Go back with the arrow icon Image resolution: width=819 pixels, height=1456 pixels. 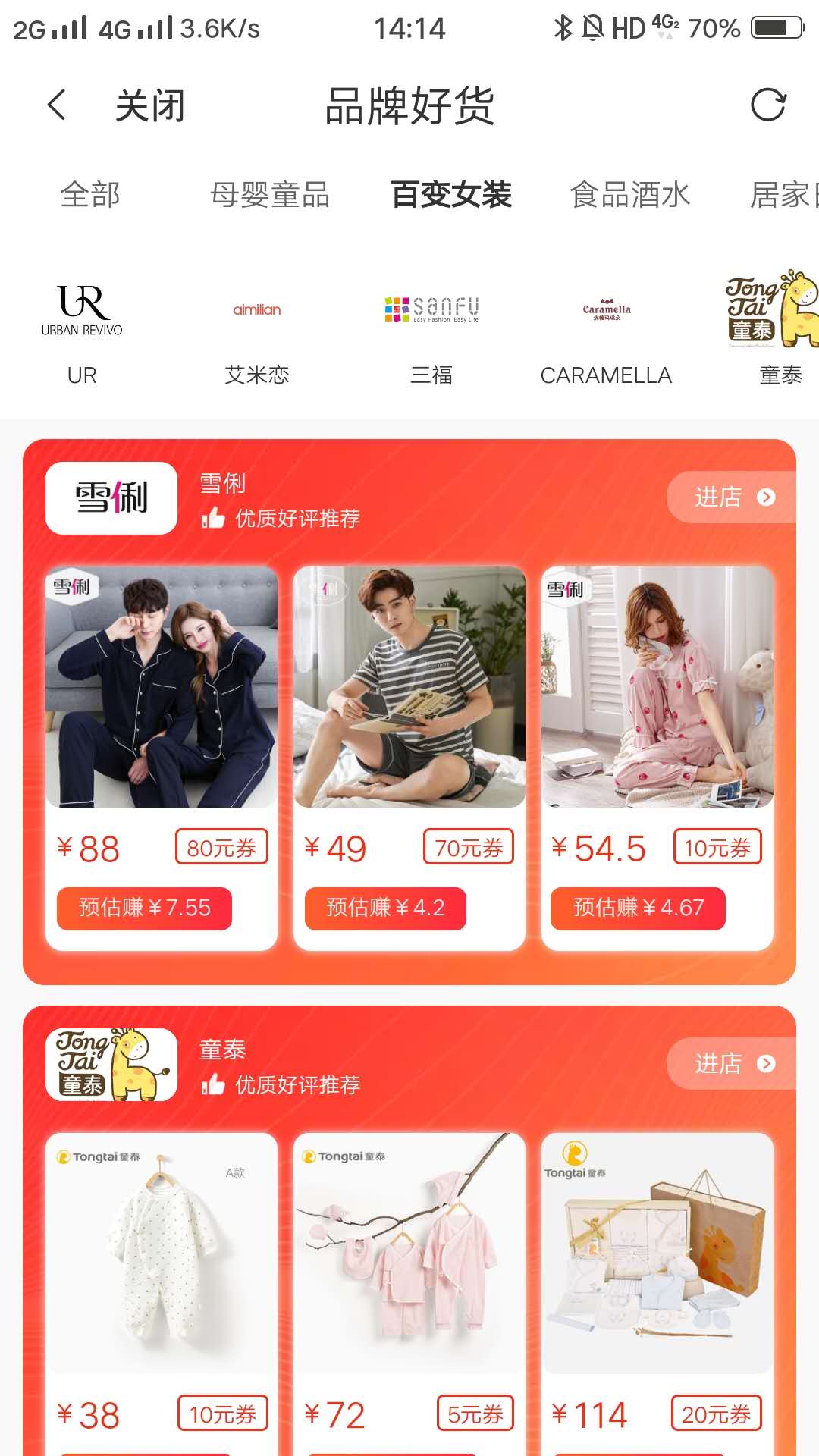[x=57, y=105]
